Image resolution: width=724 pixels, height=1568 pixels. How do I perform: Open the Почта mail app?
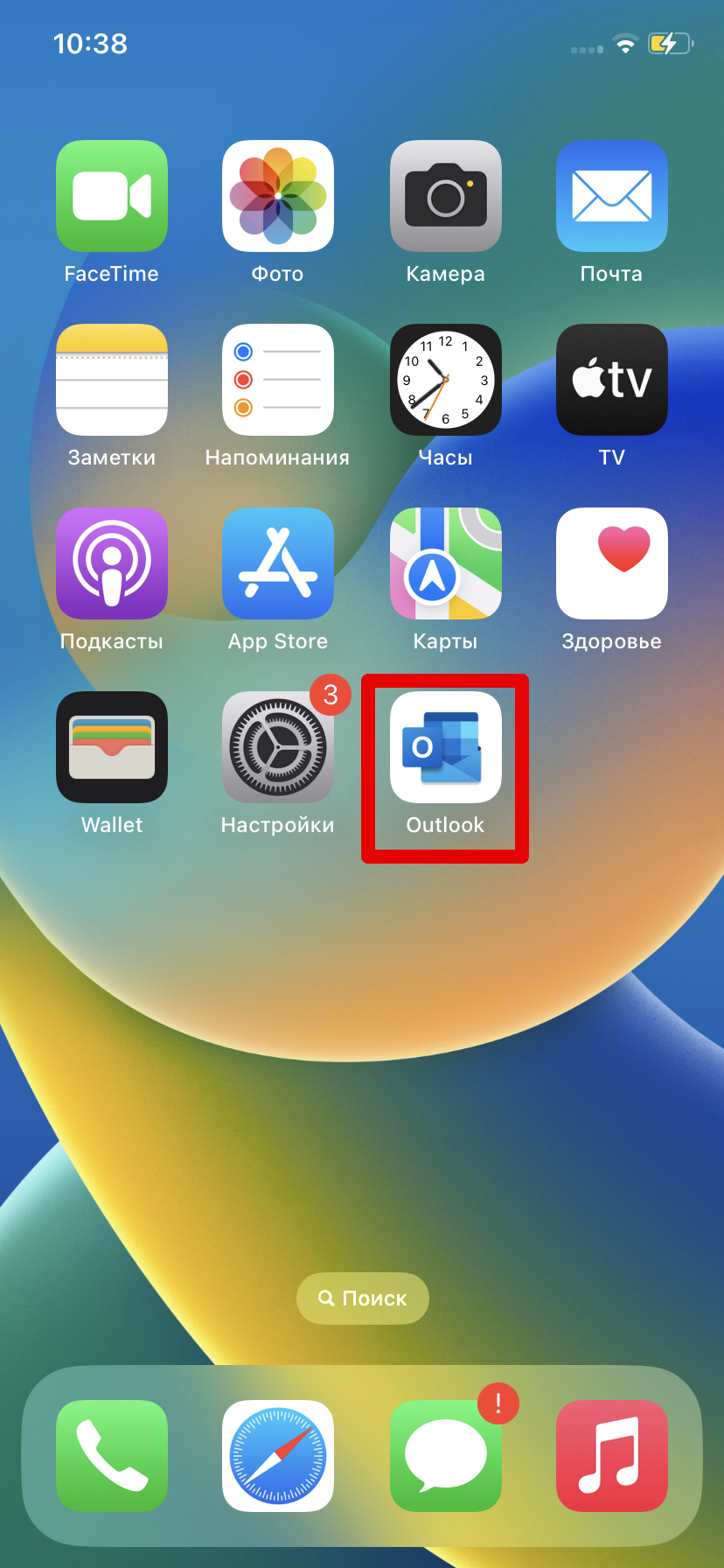(x=611, y=196)
